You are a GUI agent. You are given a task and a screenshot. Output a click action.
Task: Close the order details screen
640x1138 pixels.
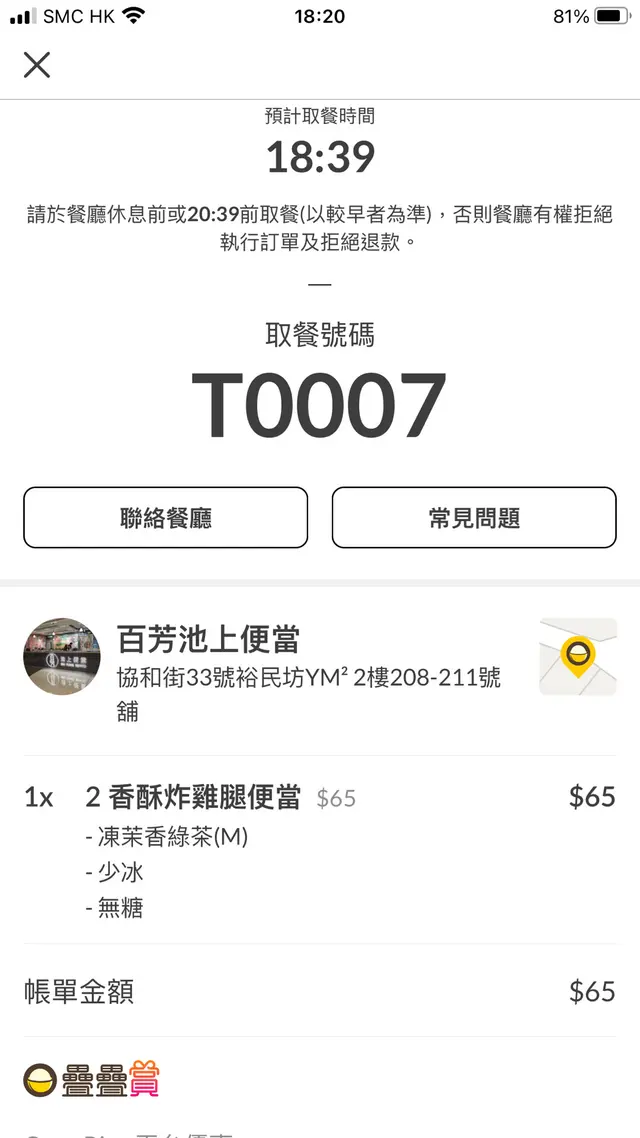tap(37, 66)
